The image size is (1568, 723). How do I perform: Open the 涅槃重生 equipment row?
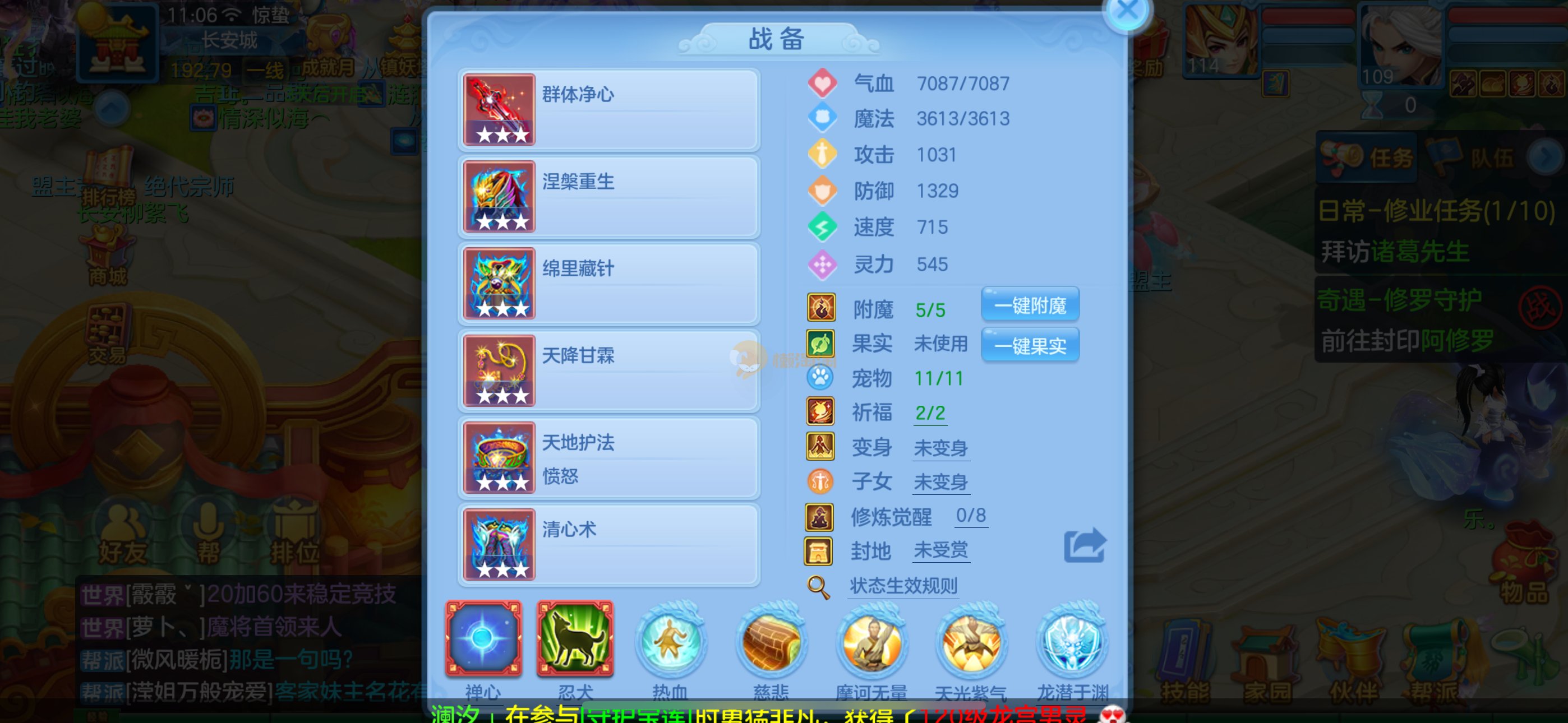point(608,197)
